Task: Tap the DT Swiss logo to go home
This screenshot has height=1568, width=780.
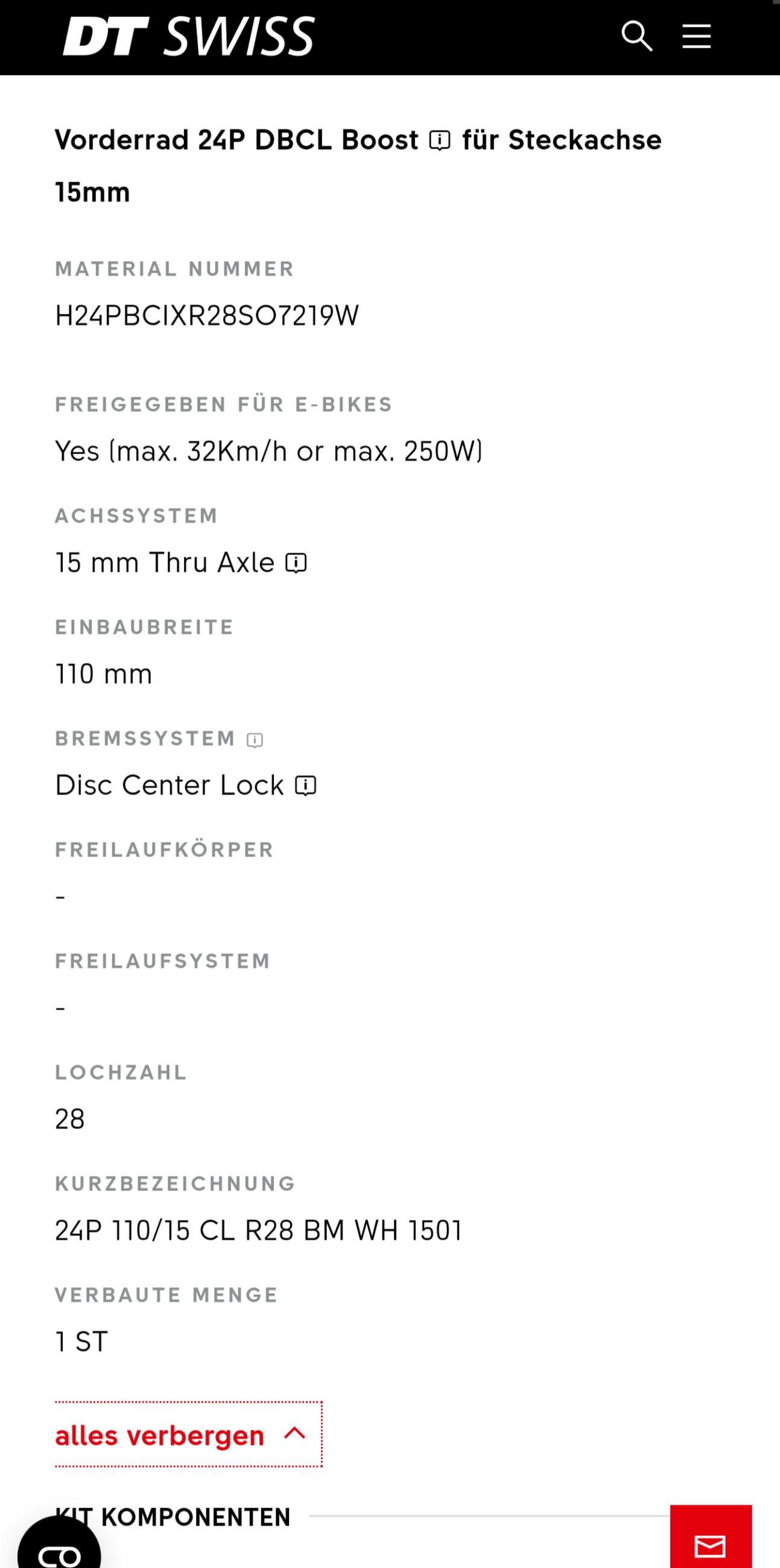Action: point(189,37)
